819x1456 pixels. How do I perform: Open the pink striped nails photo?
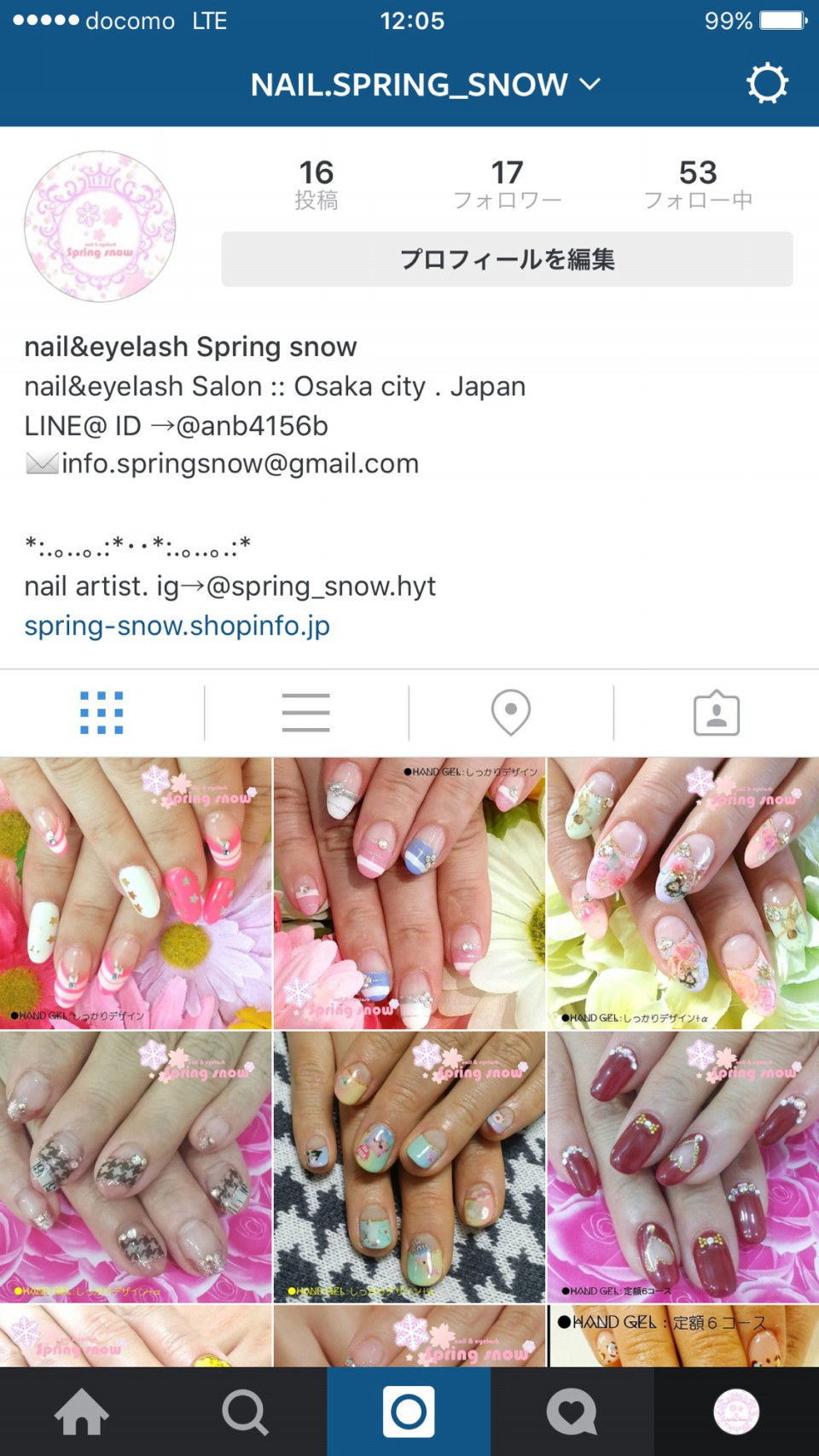click(x=136, y=893)
